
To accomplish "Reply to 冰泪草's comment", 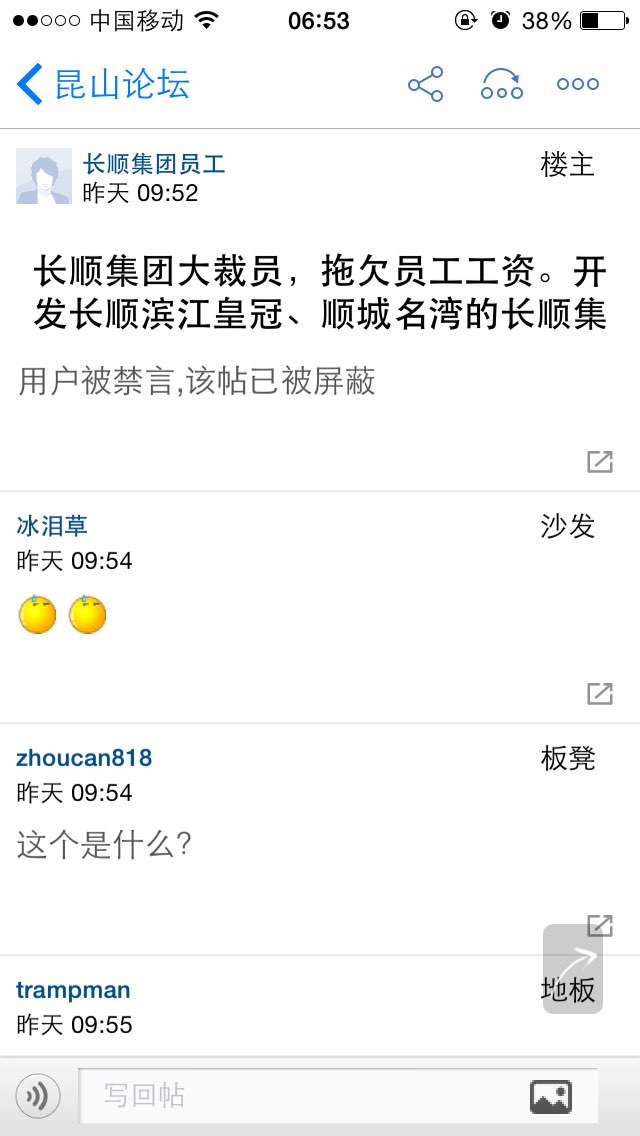I will (600, 693).
